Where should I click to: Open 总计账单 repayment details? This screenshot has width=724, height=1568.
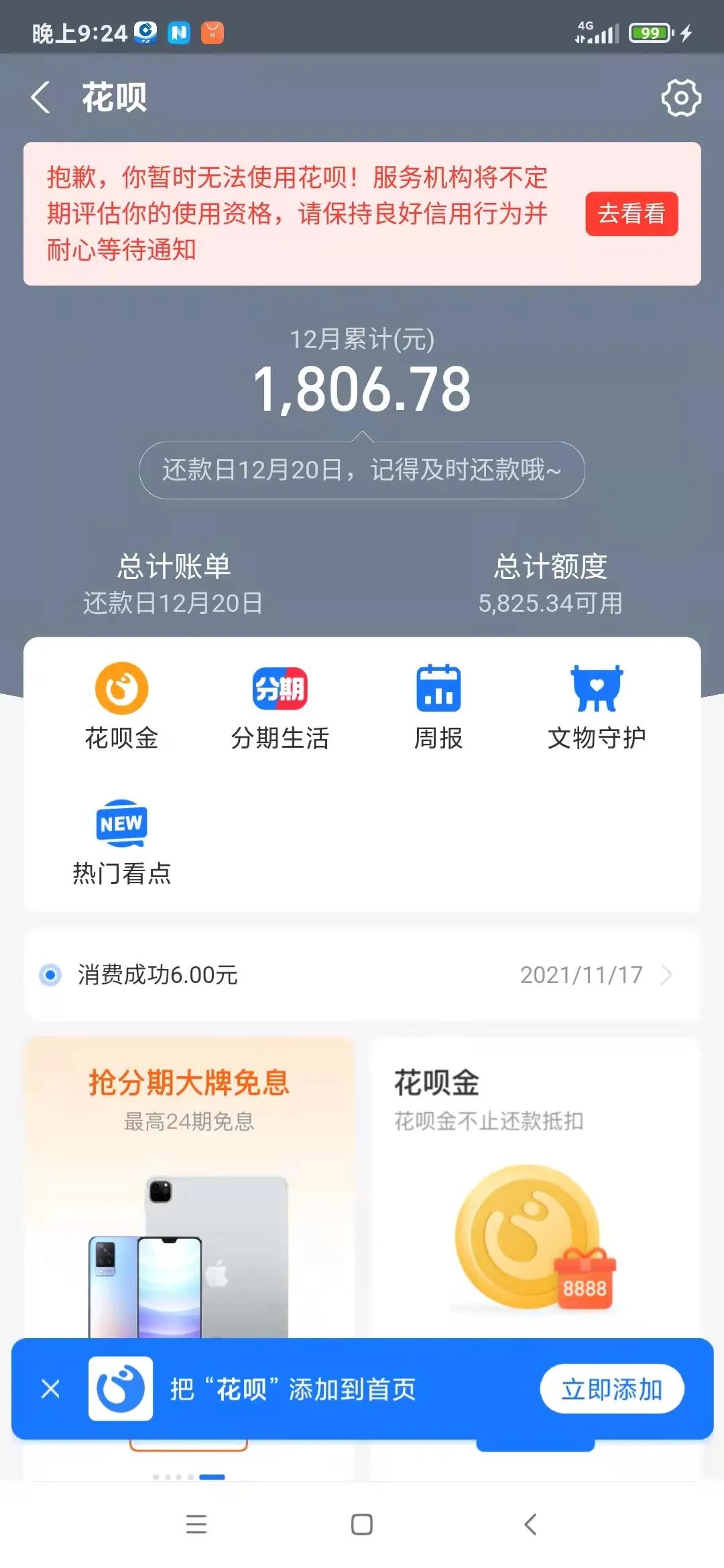click(x=173, y=584)
